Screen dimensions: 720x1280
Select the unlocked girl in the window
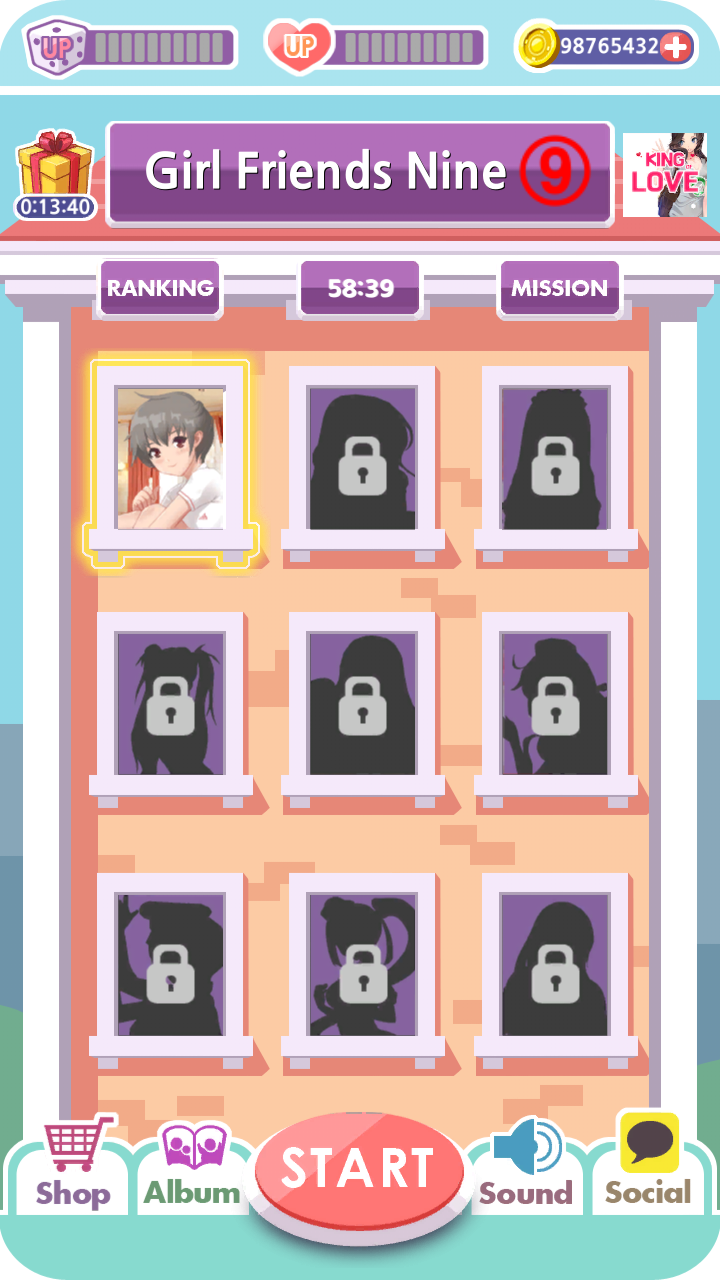click(x=170, y=458)
